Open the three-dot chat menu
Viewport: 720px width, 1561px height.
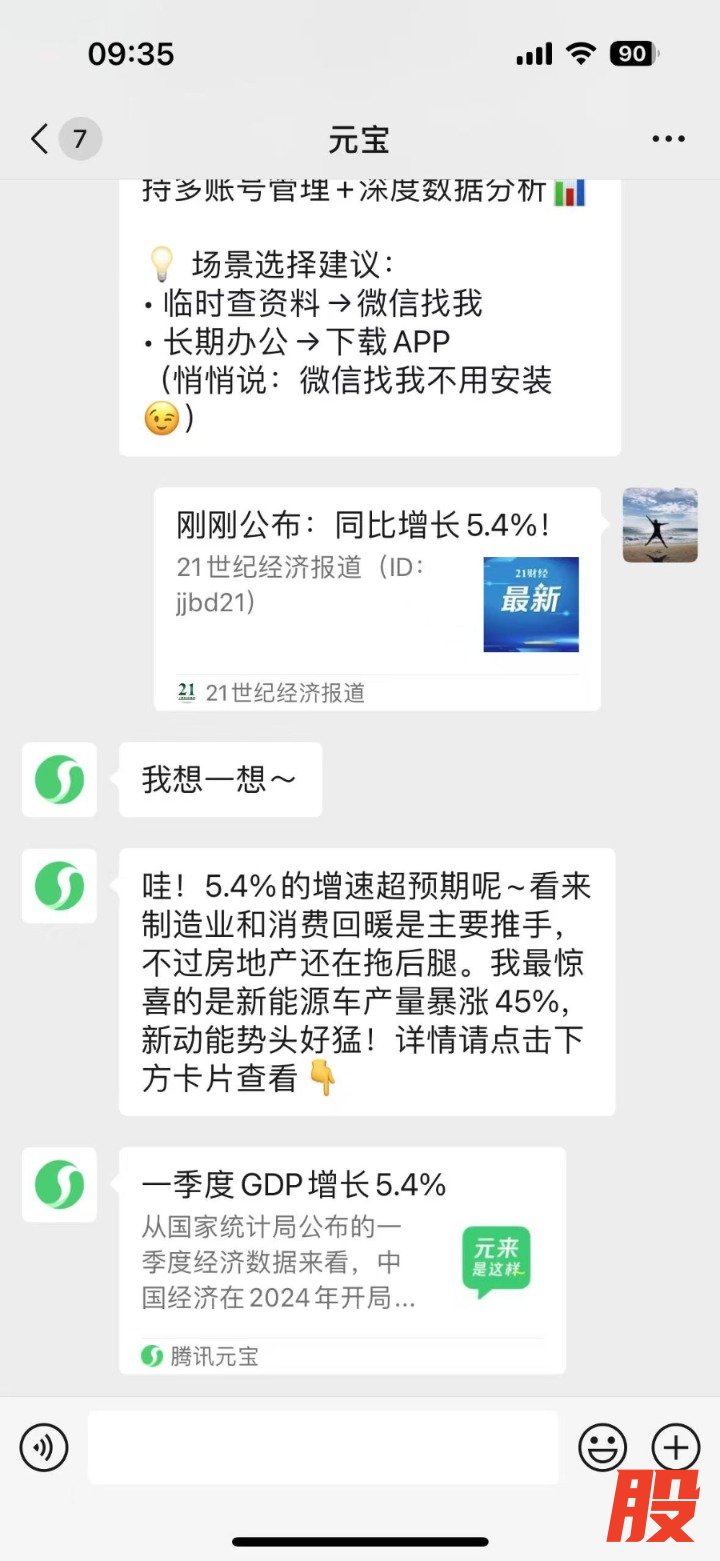pyautogui.click(x=668, y=139)
